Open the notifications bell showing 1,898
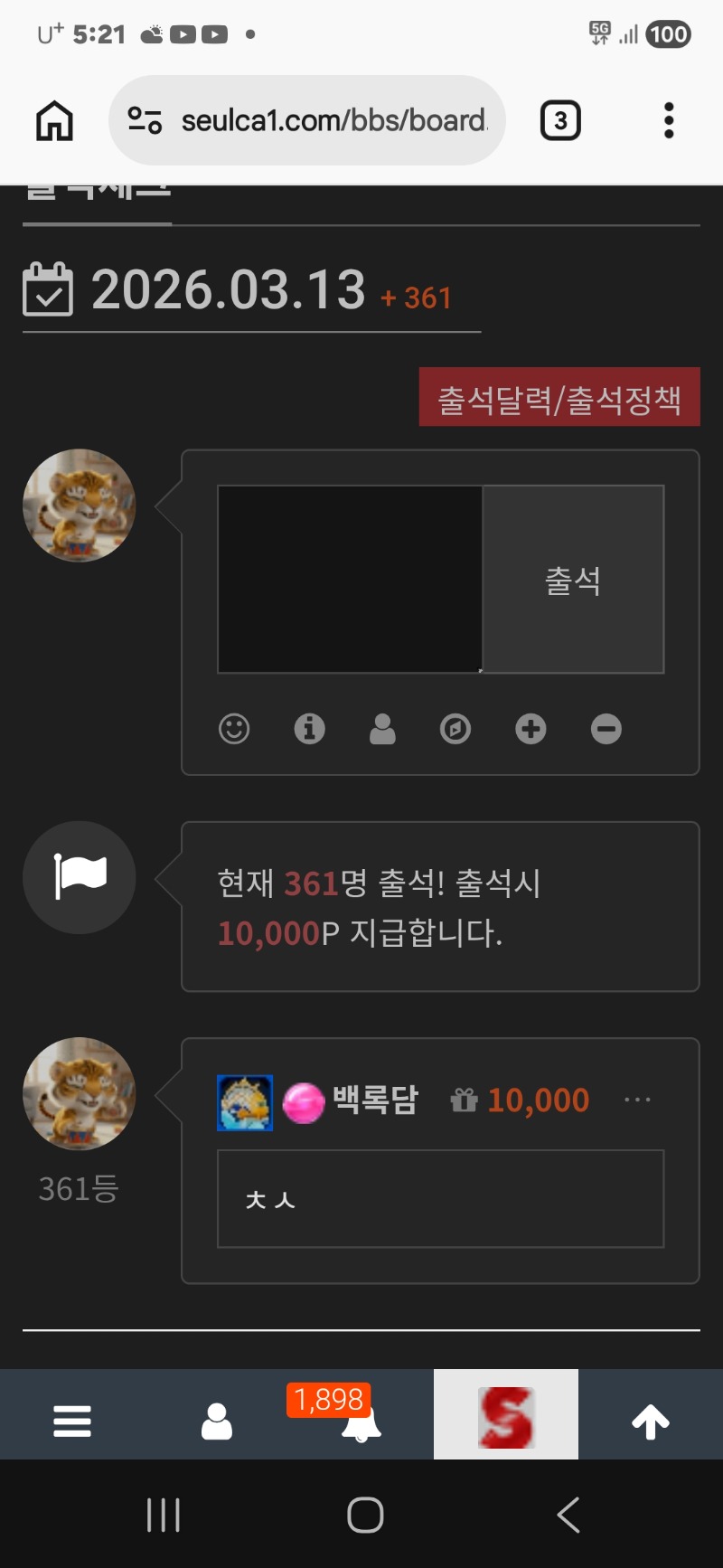Screen dimensions: 723x1568 point(361,1422)
